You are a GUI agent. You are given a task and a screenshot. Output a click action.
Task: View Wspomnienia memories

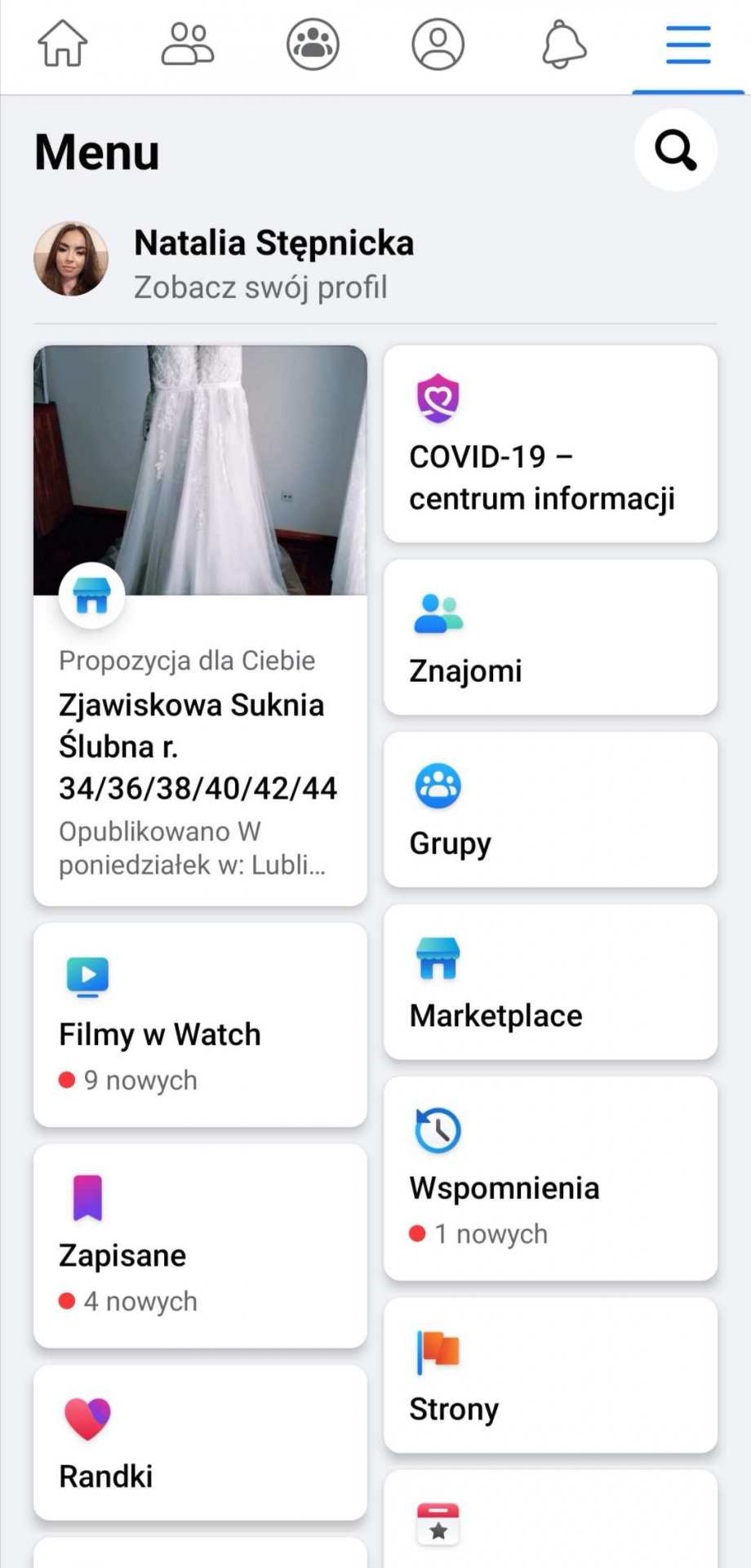tap(550, 1178)
